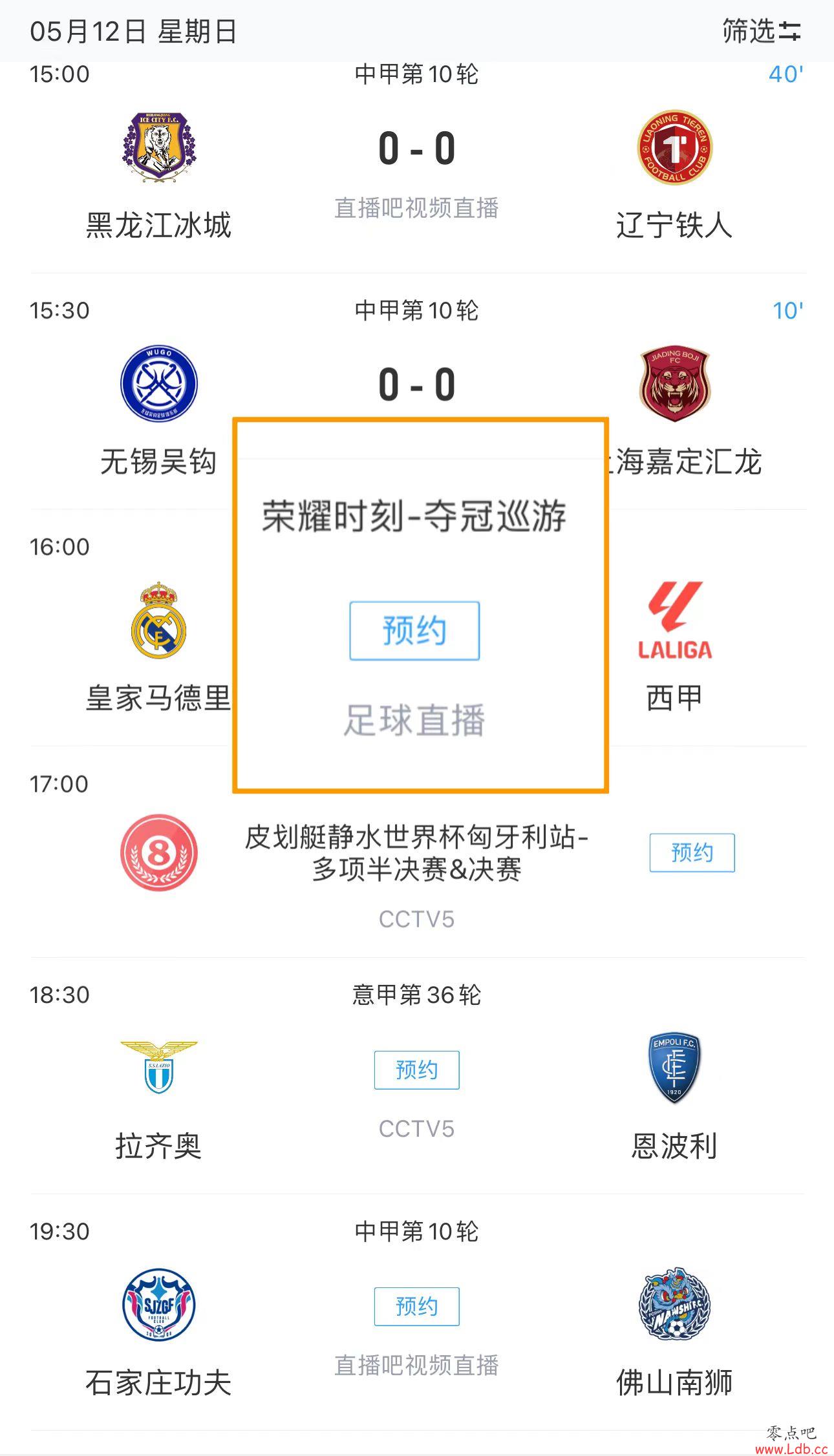
Task: Open 无锡吴钩 vs 上海嘉定汇龙 match
Action: (x=417, y=391)
